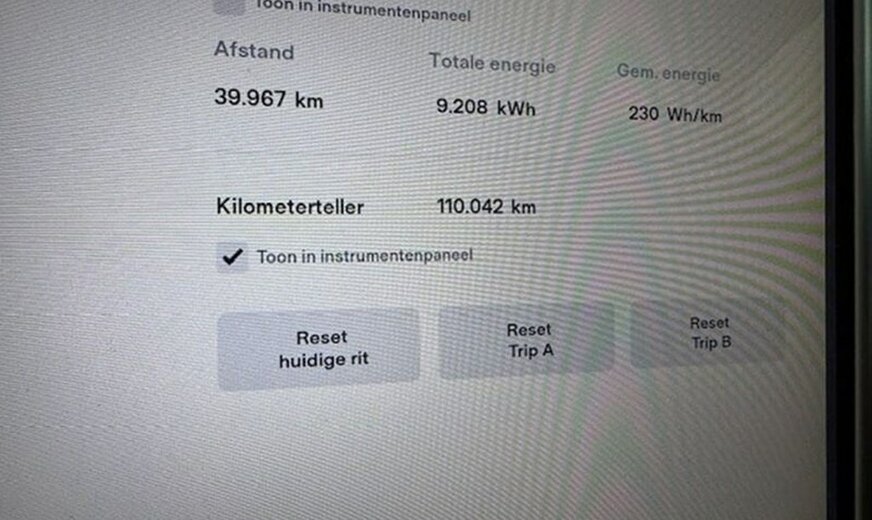Uncheck Toon in instrumentenpaneel below Kilometerteller
872x520 pixels.
tap(232, 257)
